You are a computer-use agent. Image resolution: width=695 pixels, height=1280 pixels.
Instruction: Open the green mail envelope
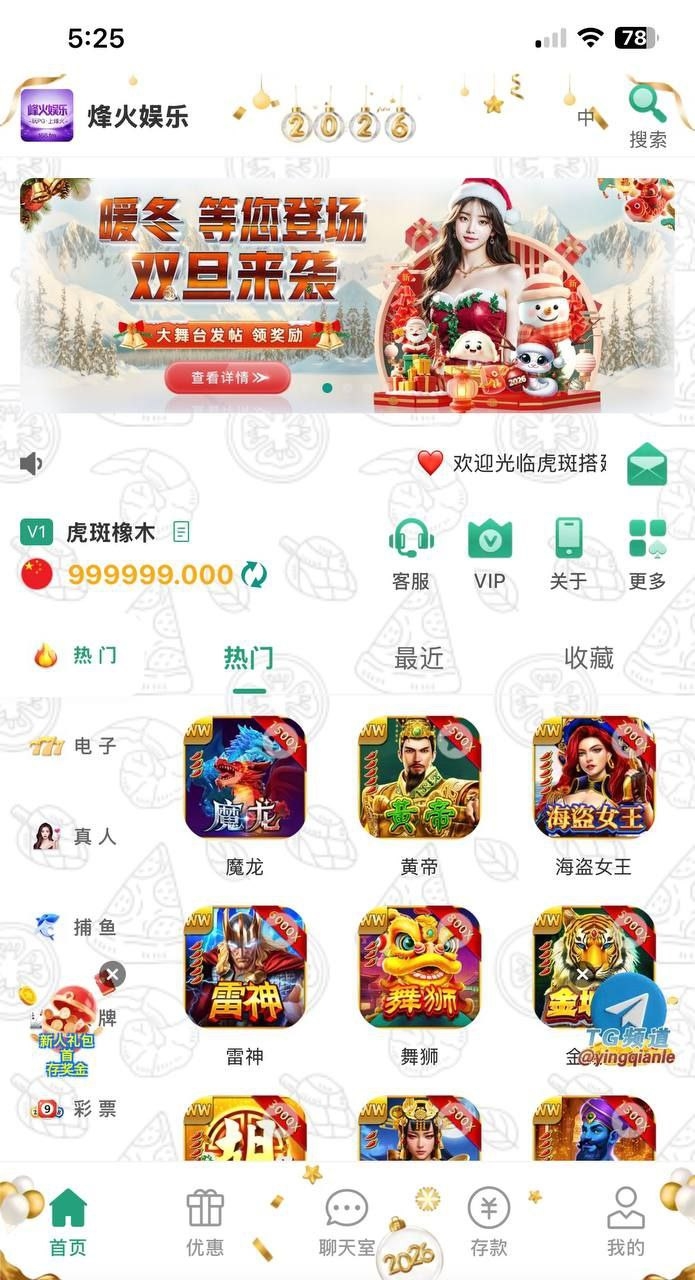[x=647, y=464]
